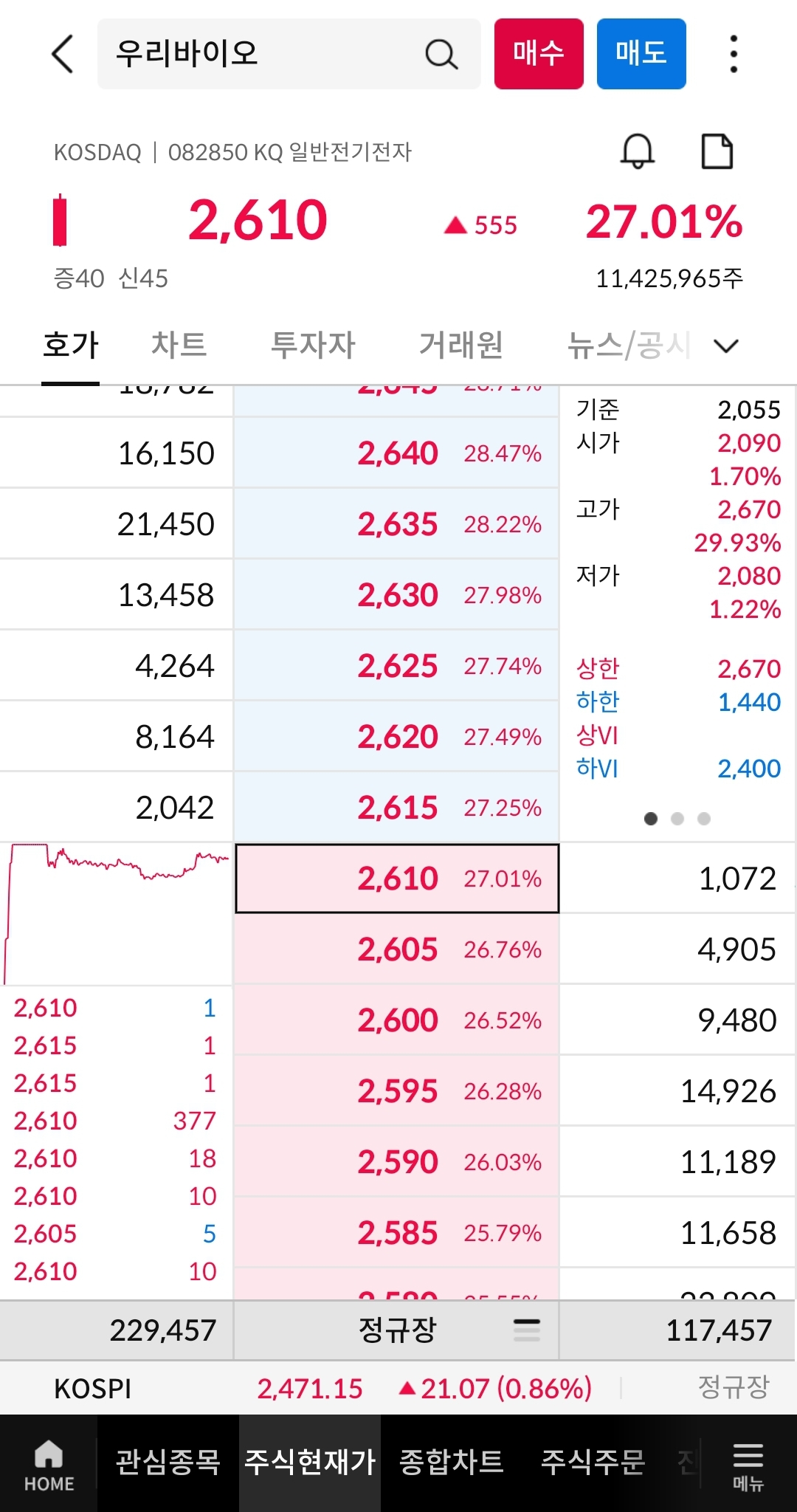Open the memo note icon
797x1512 pixels.
pyautogui.click(x=717, y=151)
